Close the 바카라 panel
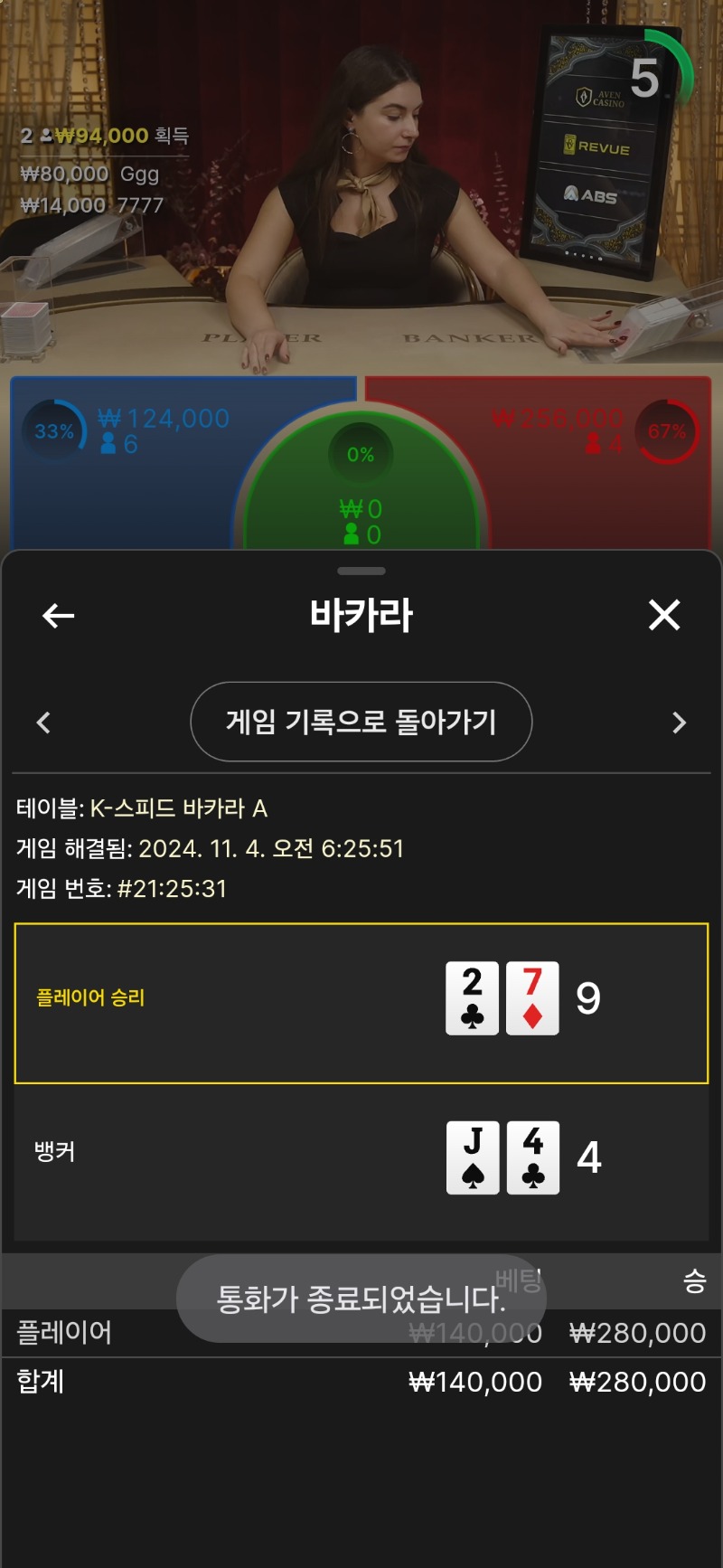The height and width of the screenshot is (1568, 723). (x=664, y=615)
